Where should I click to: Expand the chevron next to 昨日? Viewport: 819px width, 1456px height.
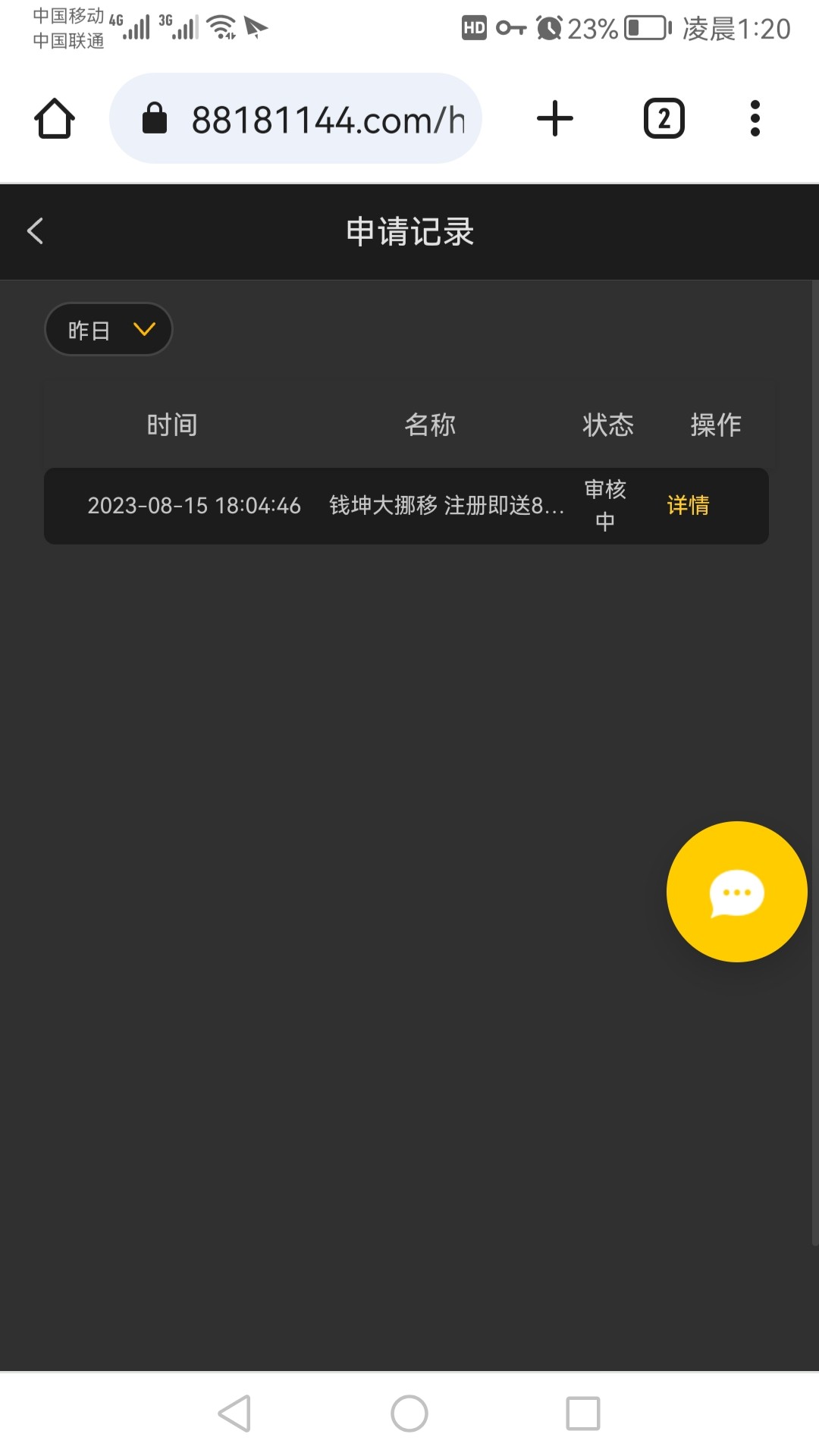(144, 330)
